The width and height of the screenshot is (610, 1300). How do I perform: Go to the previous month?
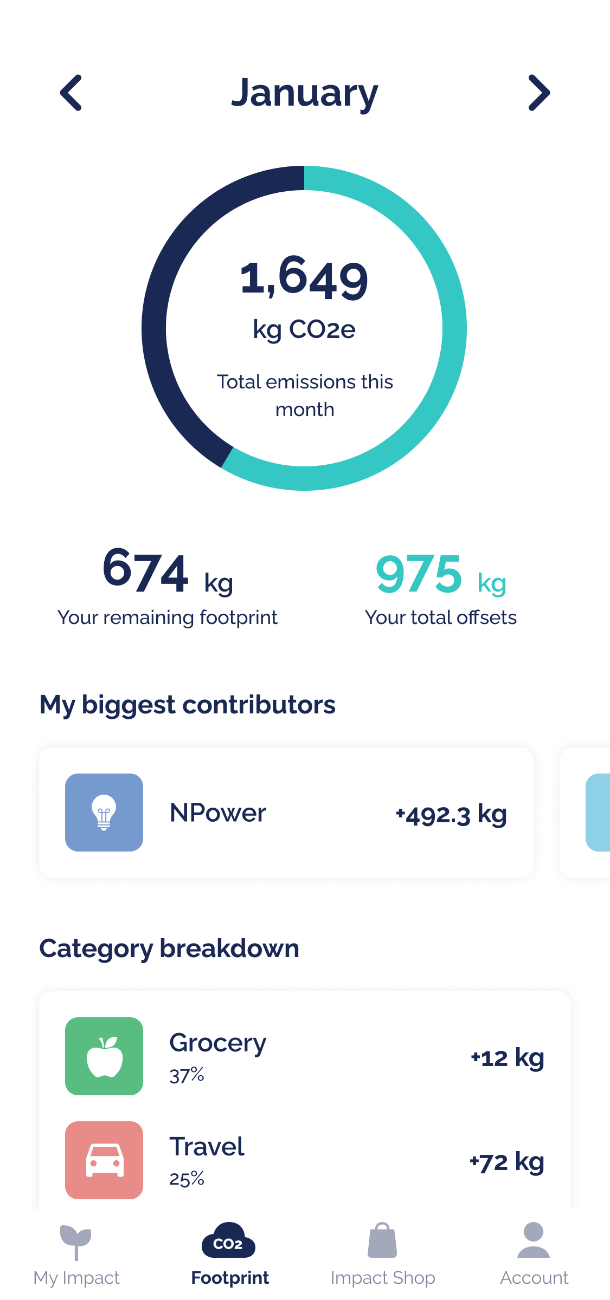pos(71,93)
